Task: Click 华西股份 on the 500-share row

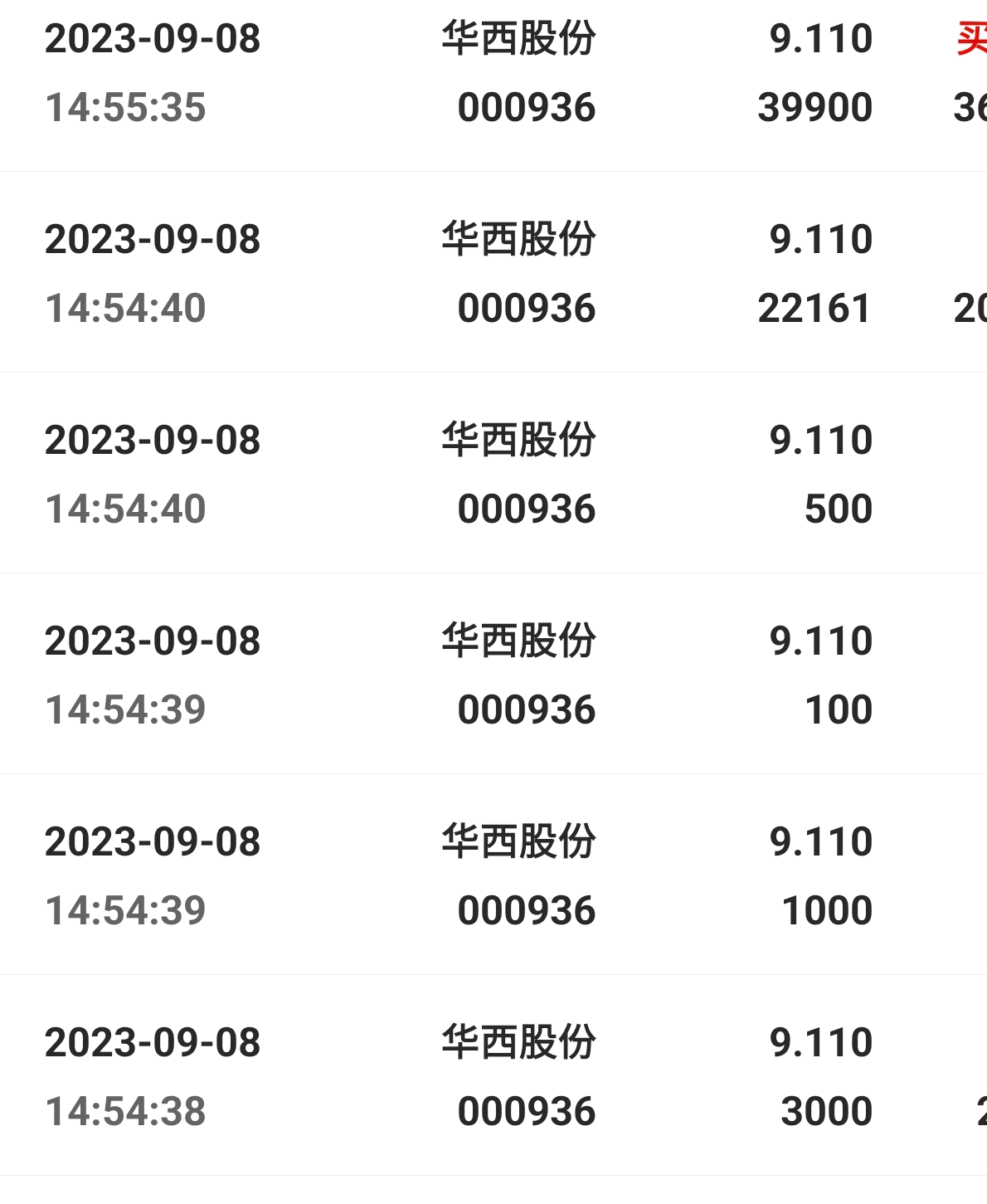Action: [x=518, y=440]
